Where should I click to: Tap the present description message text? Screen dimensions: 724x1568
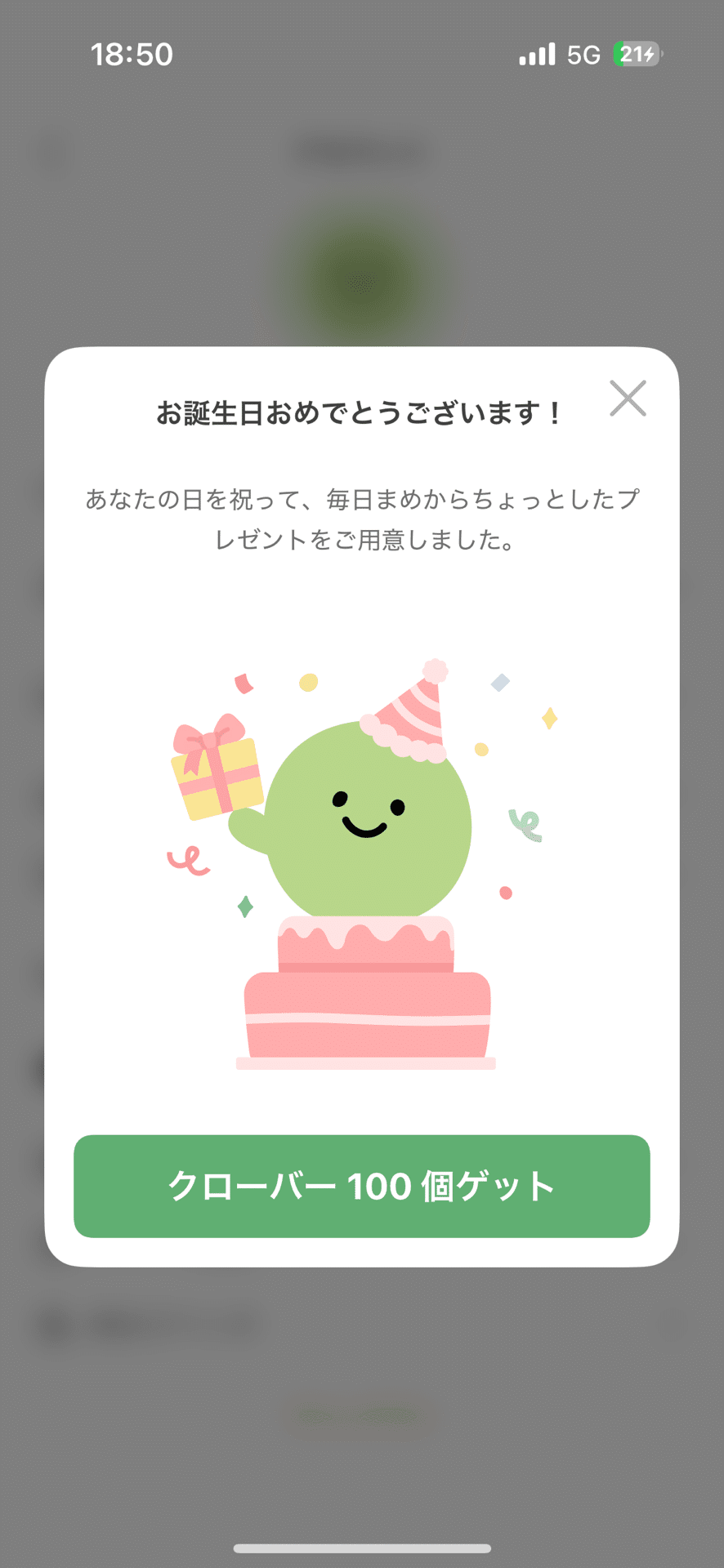pyautogui.click(x=362, y=514)
